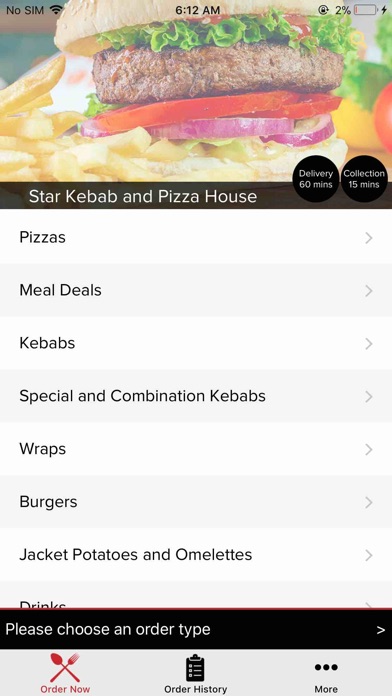Browse the Wraps category
Image resolution: width=392 pixels, height=696 pixels.
click(196, 448)
